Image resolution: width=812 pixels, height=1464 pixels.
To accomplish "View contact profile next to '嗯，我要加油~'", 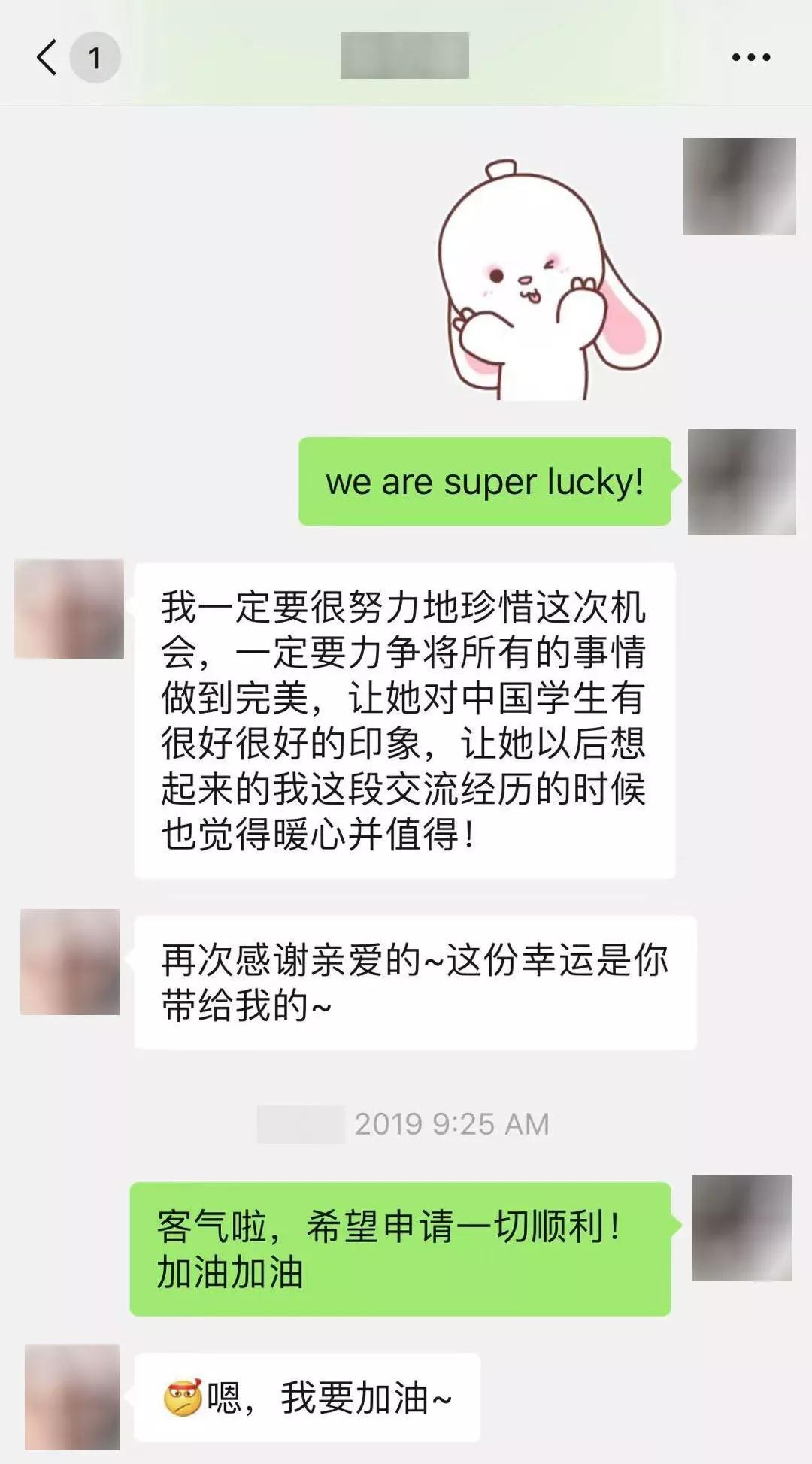I will (72, 1397).
